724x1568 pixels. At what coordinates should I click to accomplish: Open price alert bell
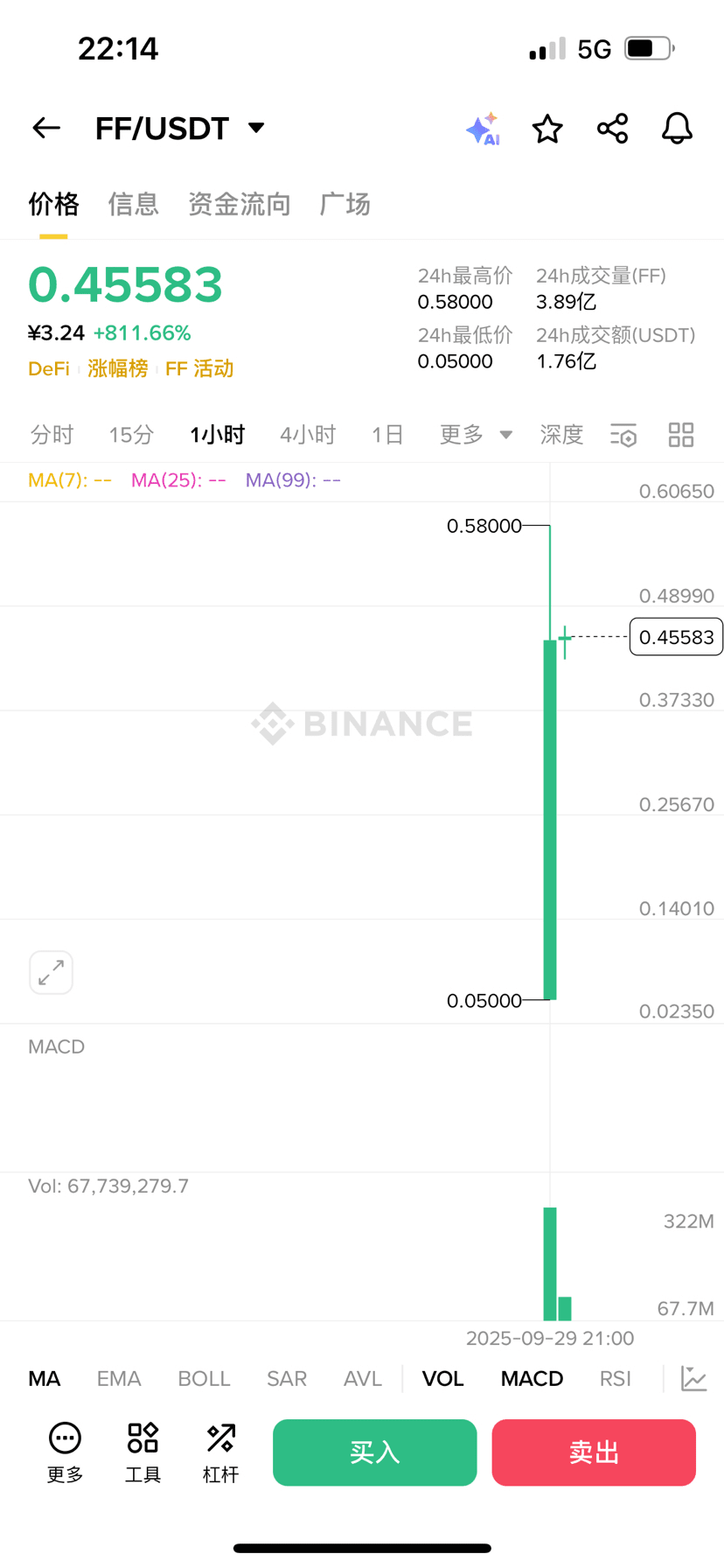(x=677, y=129)
